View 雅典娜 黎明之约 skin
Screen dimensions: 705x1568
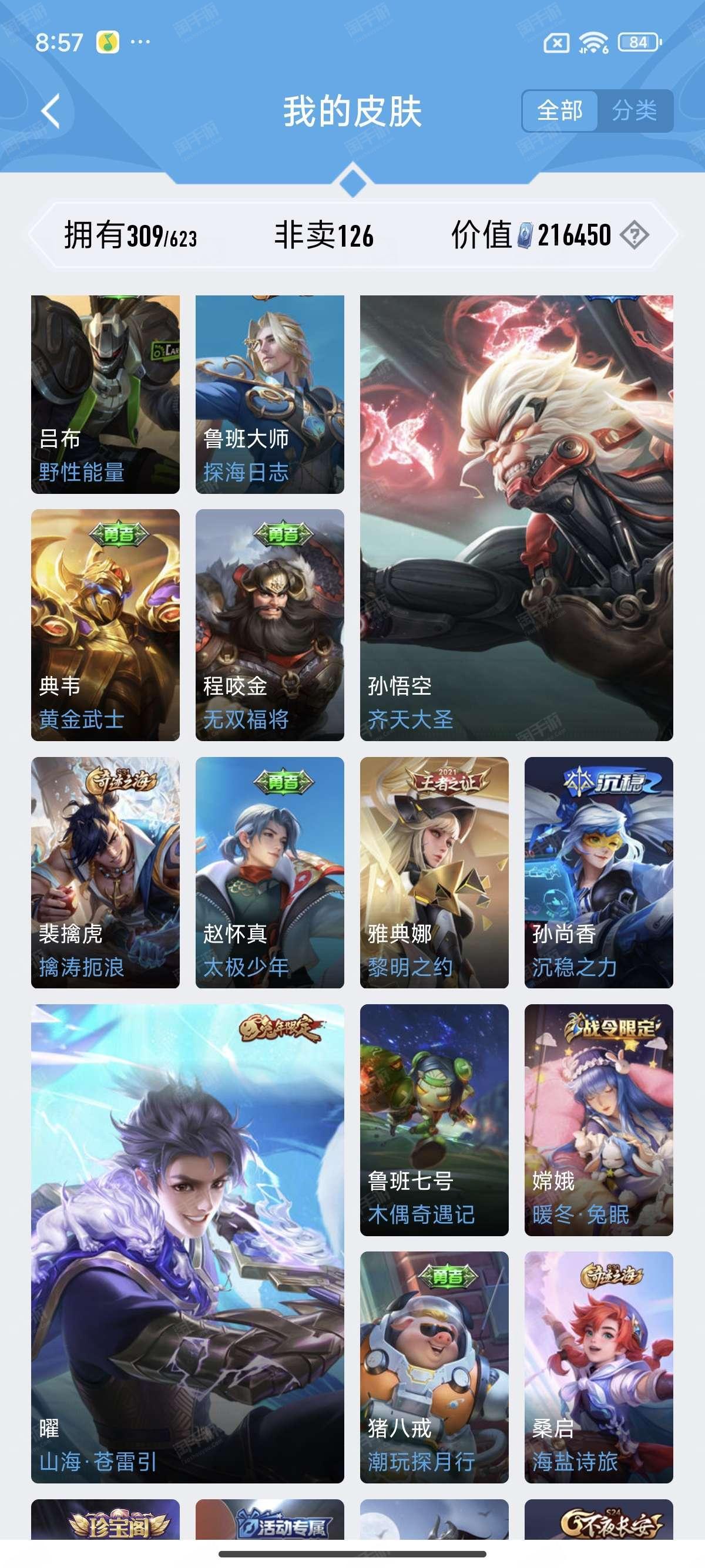434,872
